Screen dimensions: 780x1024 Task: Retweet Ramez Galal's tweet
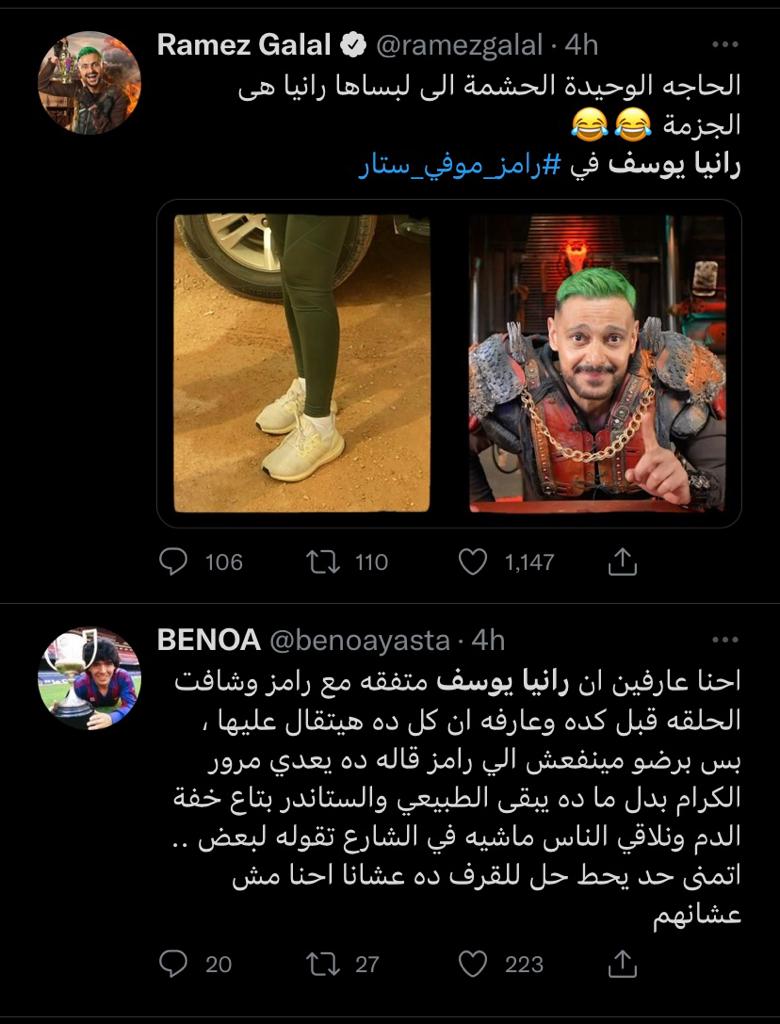pyautogui.click(x=323, y=562)
